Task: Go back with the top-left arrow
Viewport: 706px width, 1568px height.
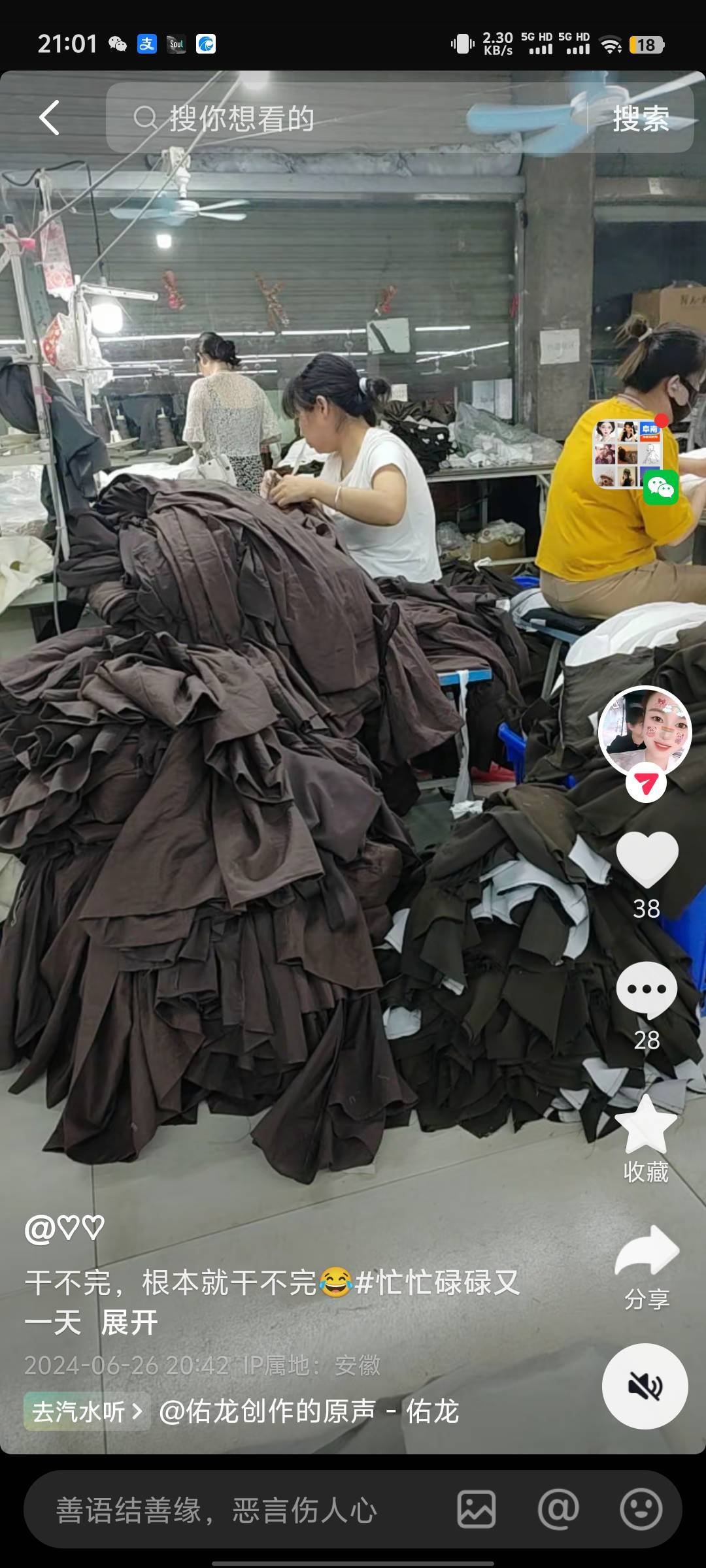Action: 50,118
